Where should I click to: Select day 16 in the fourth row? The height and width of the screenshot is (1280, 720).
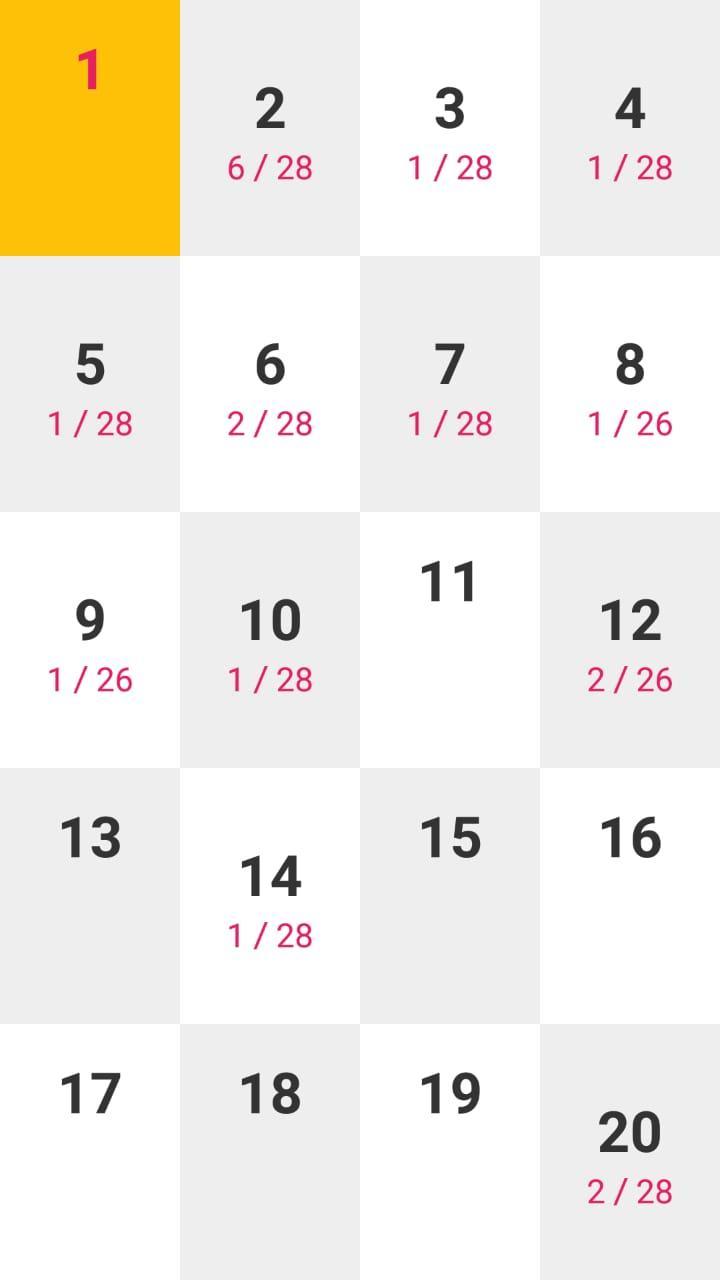click(x=630, y=896)
